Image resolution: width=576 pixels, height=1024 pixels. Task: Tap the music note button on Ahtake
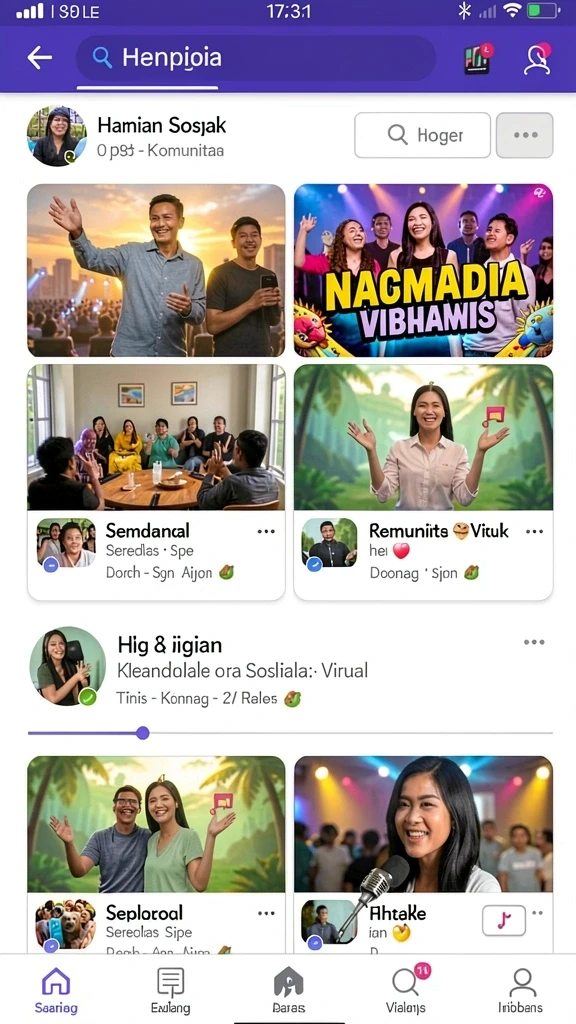click(503, 921)
